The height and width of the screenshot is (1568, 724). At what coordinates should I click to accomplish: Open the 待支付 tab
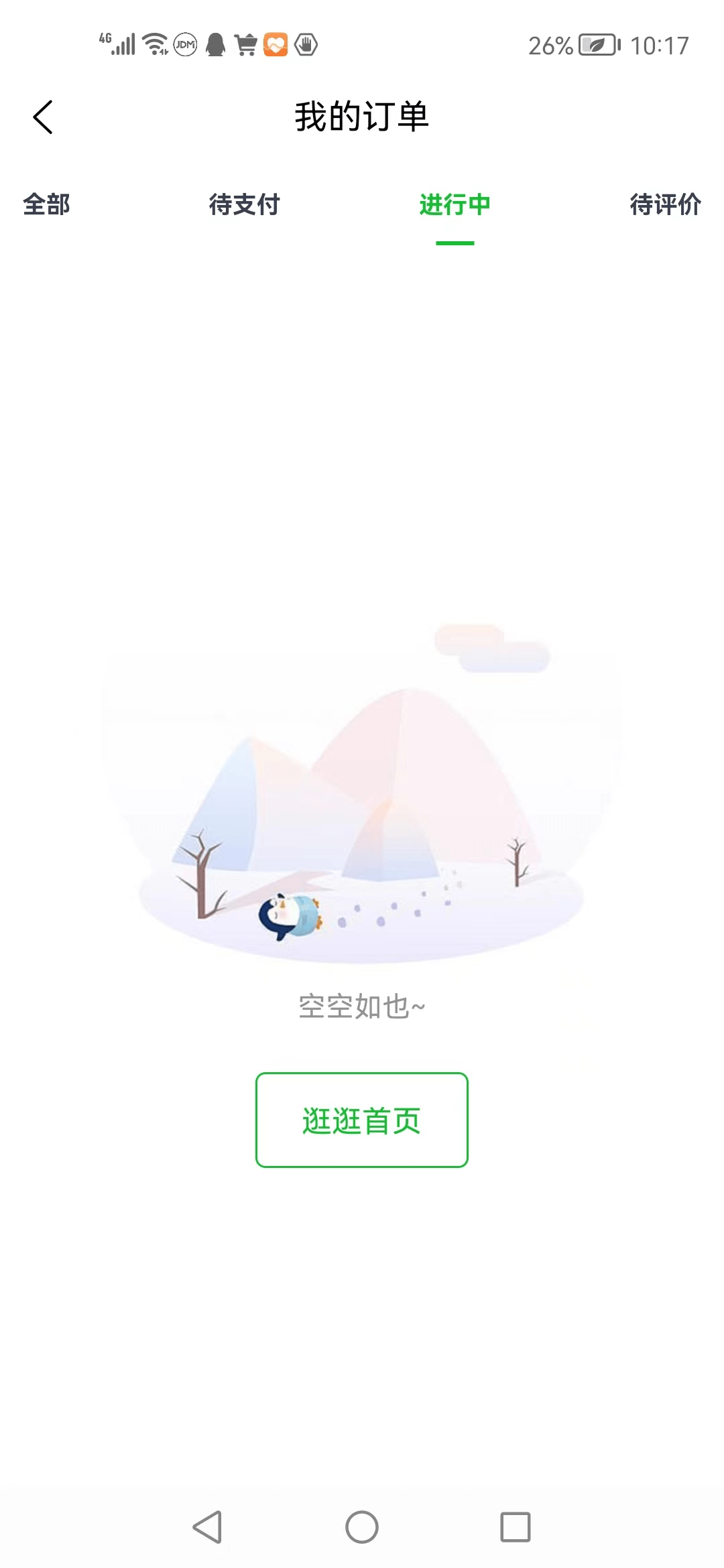[244, 204]
